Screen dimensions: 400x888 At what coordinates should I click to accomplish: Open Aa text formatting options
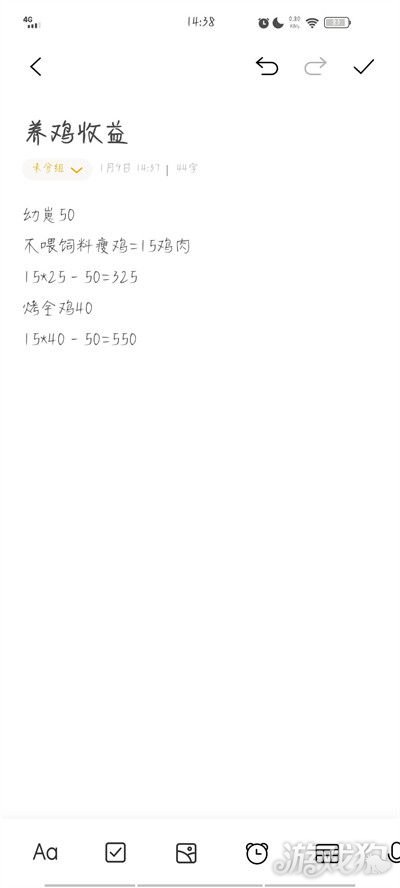click(45, 852)
